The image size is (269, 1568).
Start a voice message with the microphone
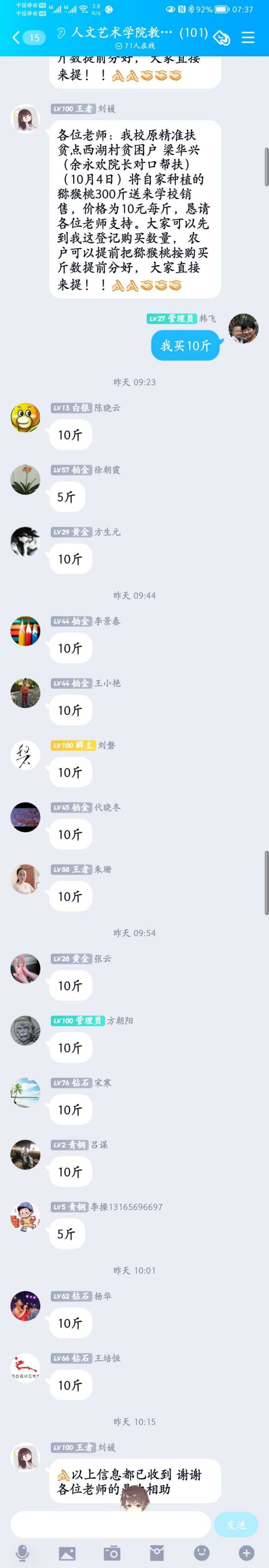(22, 1553)
